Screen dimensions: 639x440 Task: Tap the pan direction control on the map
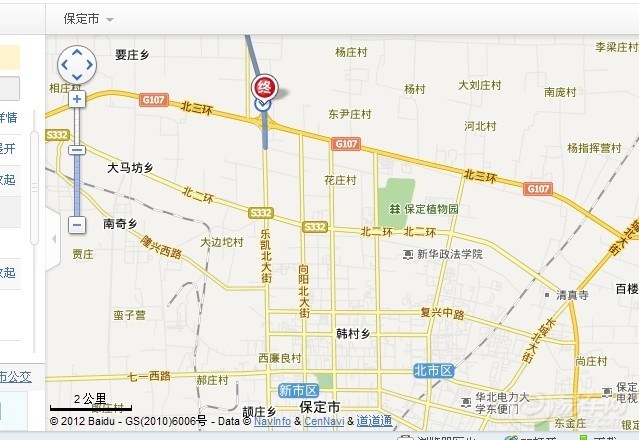[77, 65]
